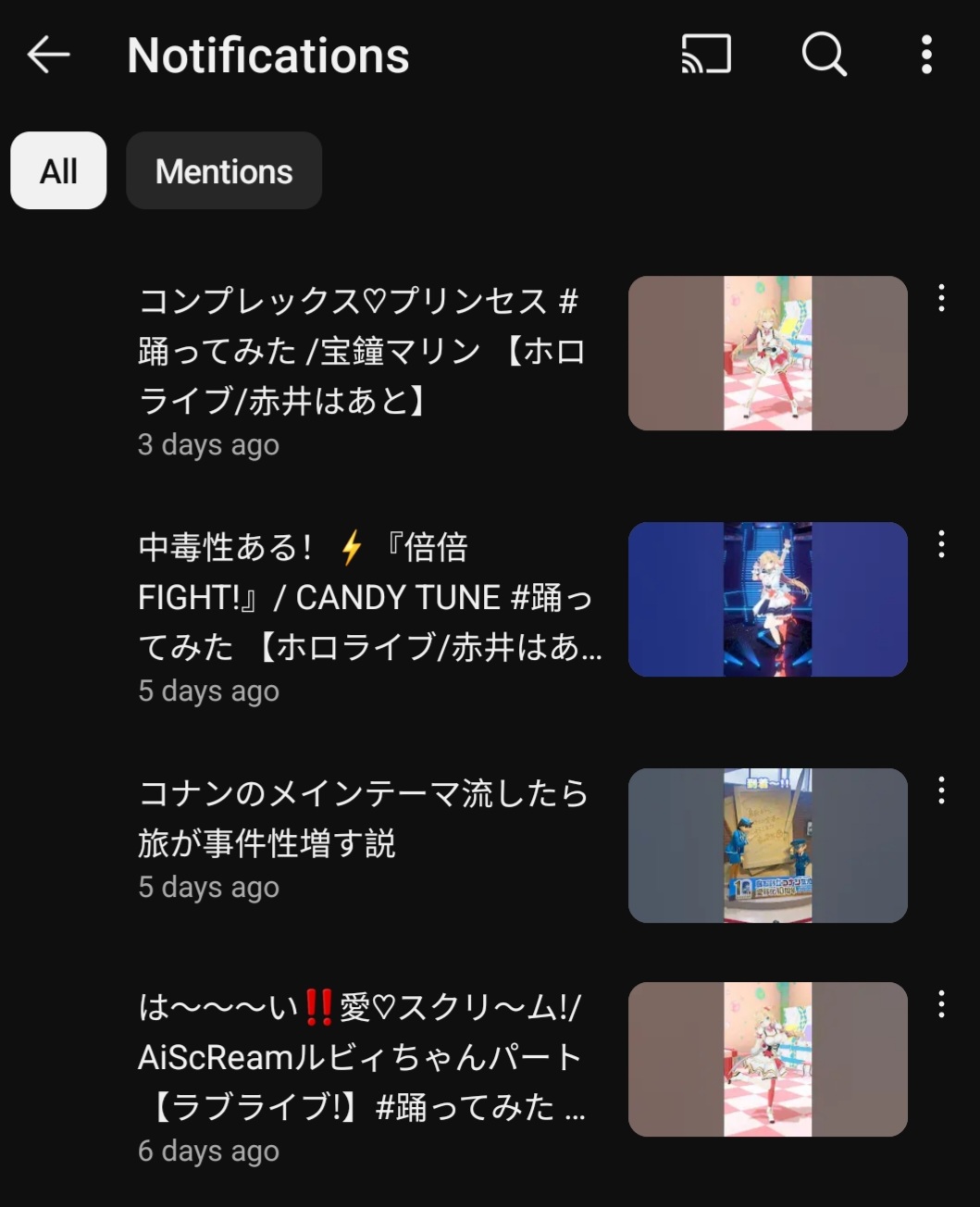Open the コナンのメインテーマ notification
This screenshot has height=1207, width=980.
click(x=363, y=818)
